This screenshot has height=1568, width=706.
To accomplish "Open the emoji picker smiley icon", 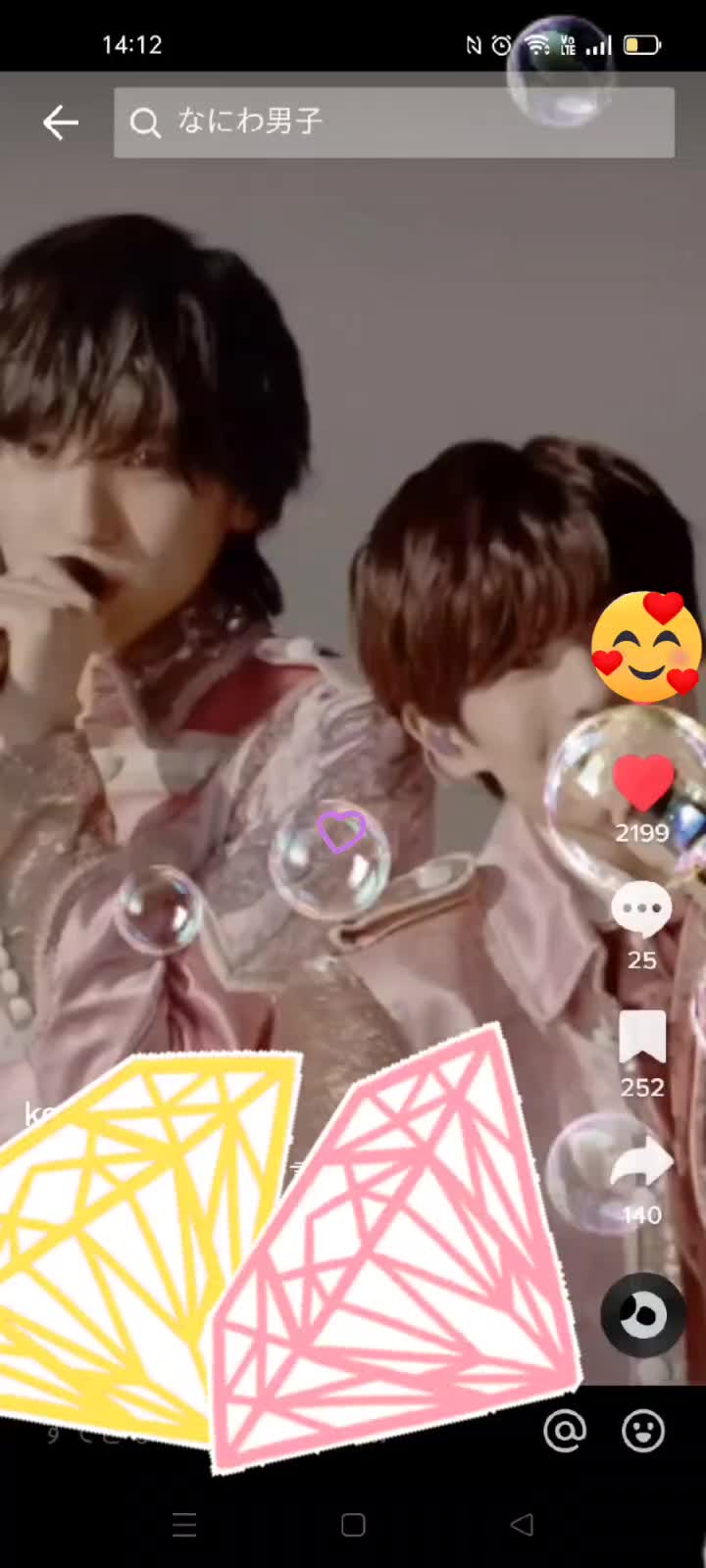I will click(x=643, y=1431).
